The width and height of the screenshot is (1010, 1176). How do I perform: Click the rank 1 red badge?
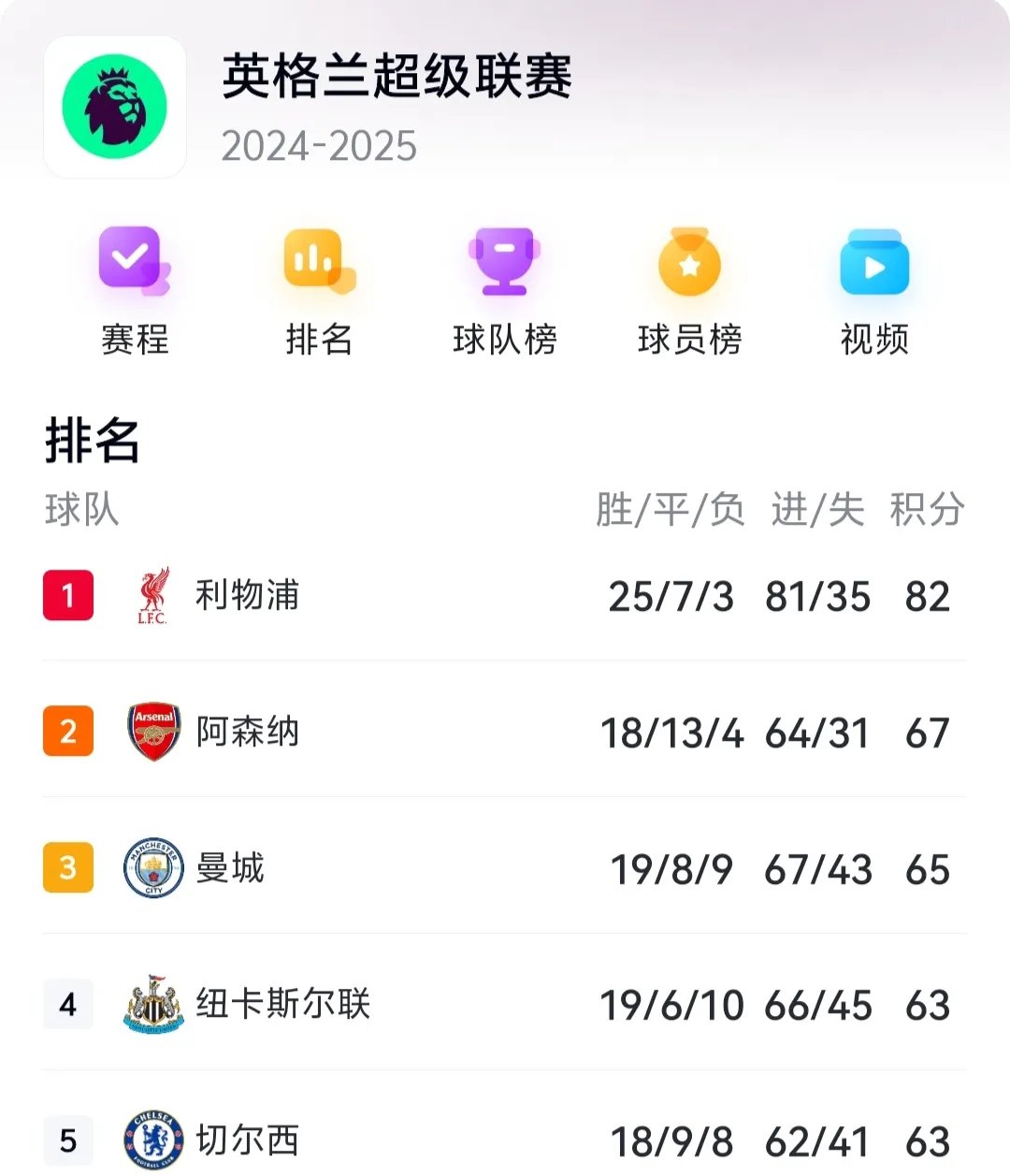67,596
